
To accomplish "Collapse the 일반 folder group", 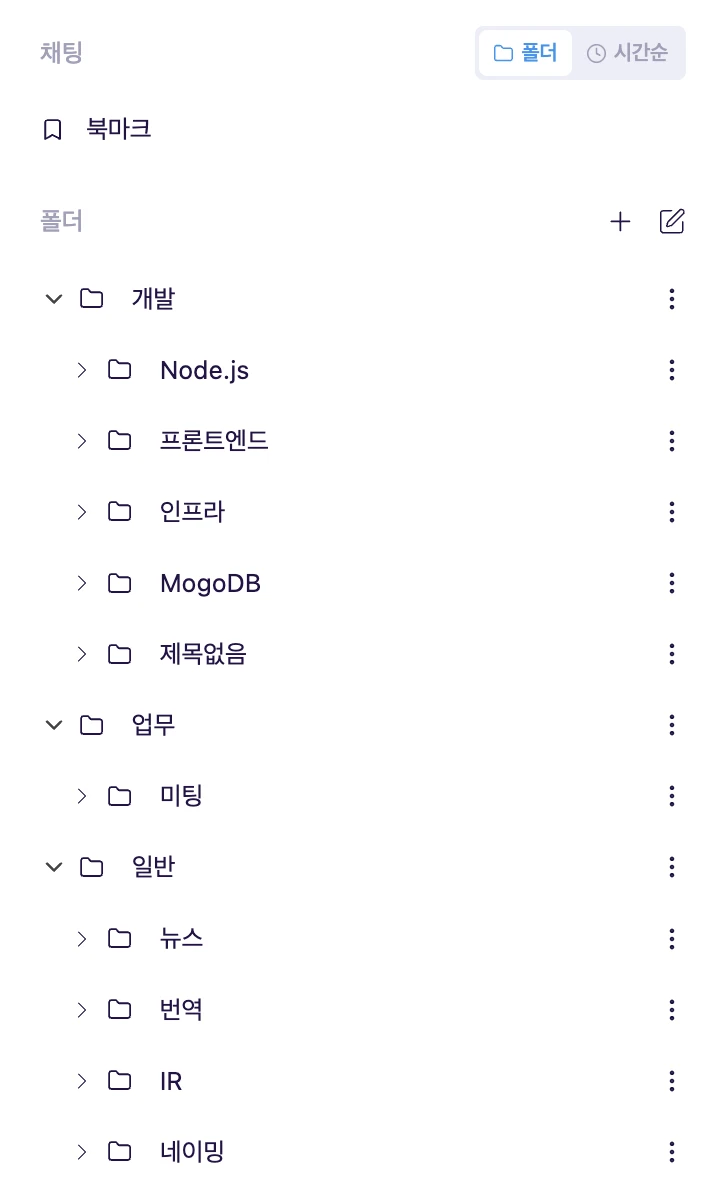I will pyautogui.click(x=53, y=867).
